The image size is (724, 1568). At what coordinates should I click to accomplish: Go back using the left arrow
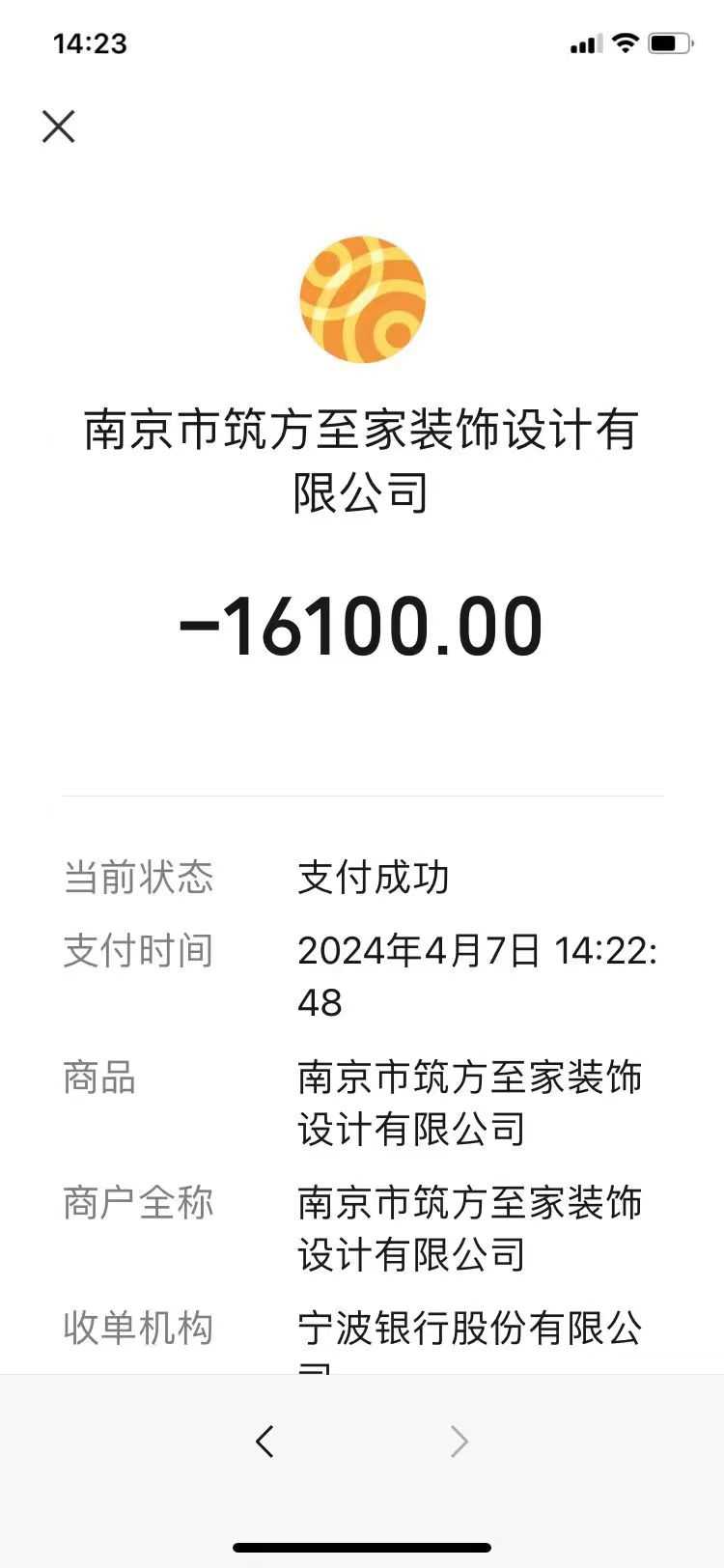pos(265,1442)
